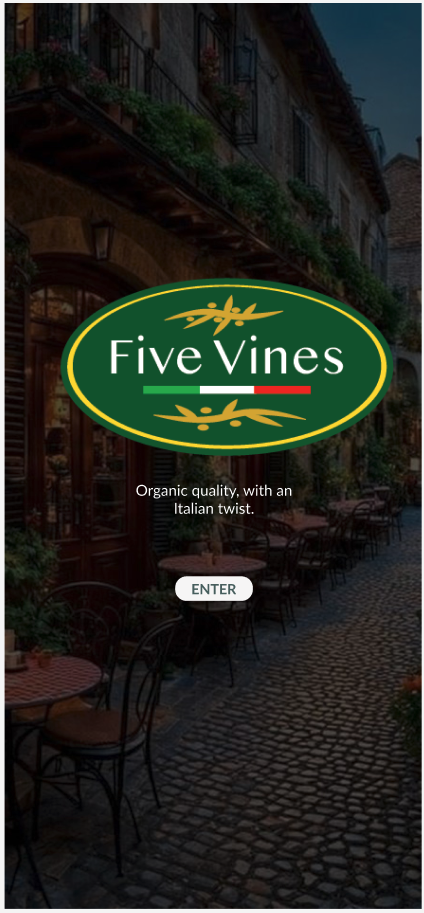Image resolution: width=424 pixels, height=913 pixels.
Task: Tap the ENTER button
Action: tap(214, 589)
